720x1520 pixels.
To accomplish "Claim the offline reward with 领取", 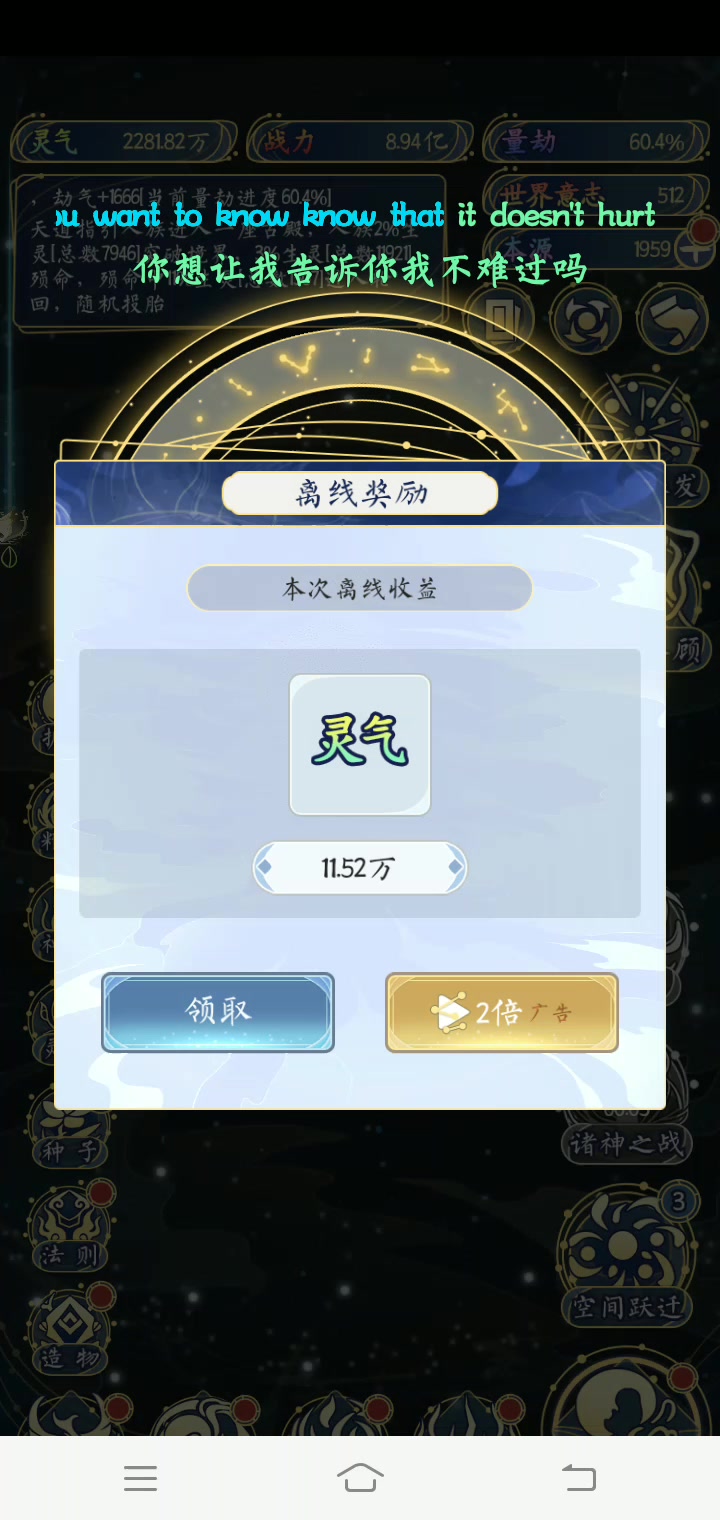I will pos(218,1012).
